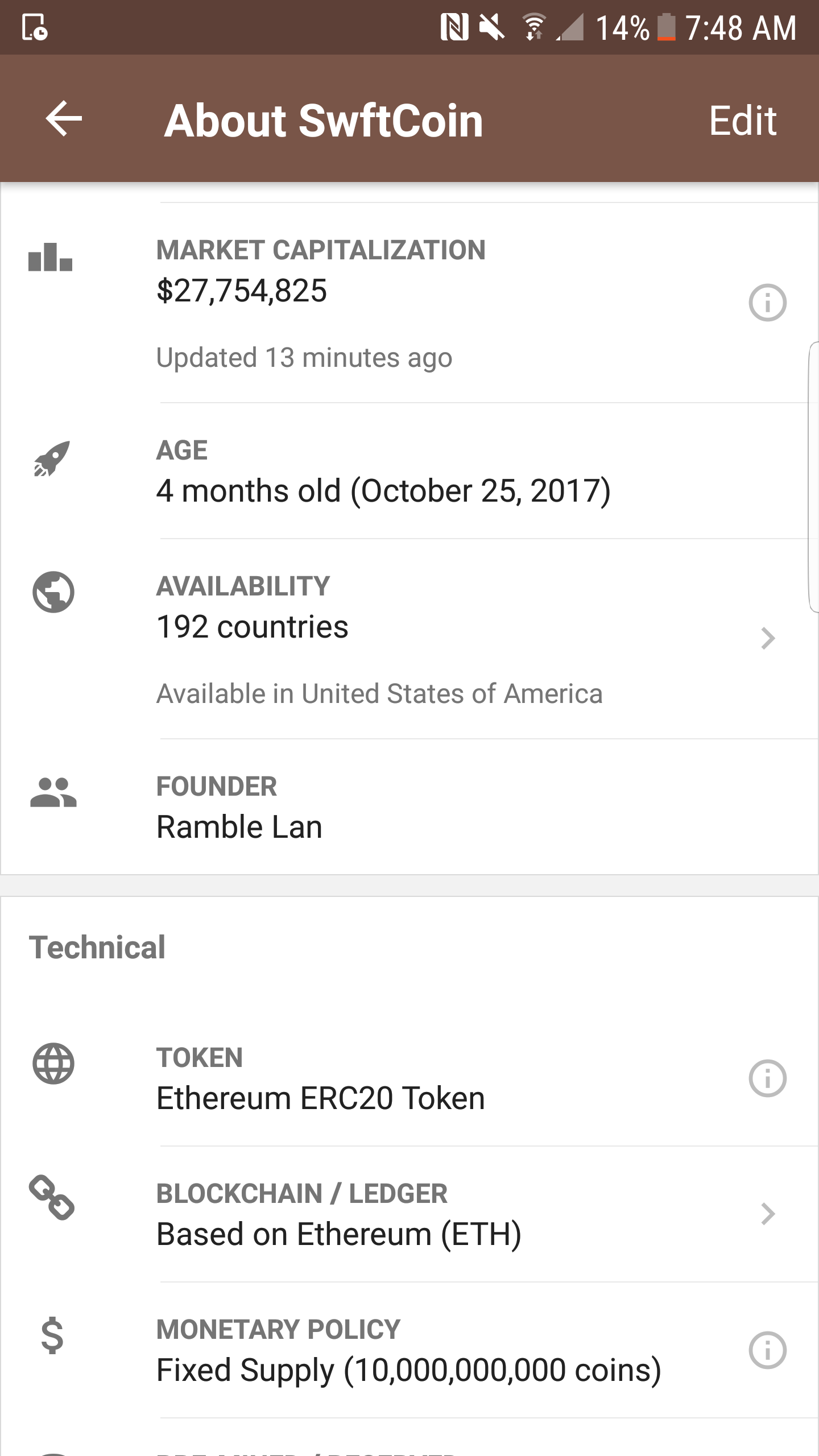Go back using the arrow icon
The image size is (819, 1456).
pos(64,119)
